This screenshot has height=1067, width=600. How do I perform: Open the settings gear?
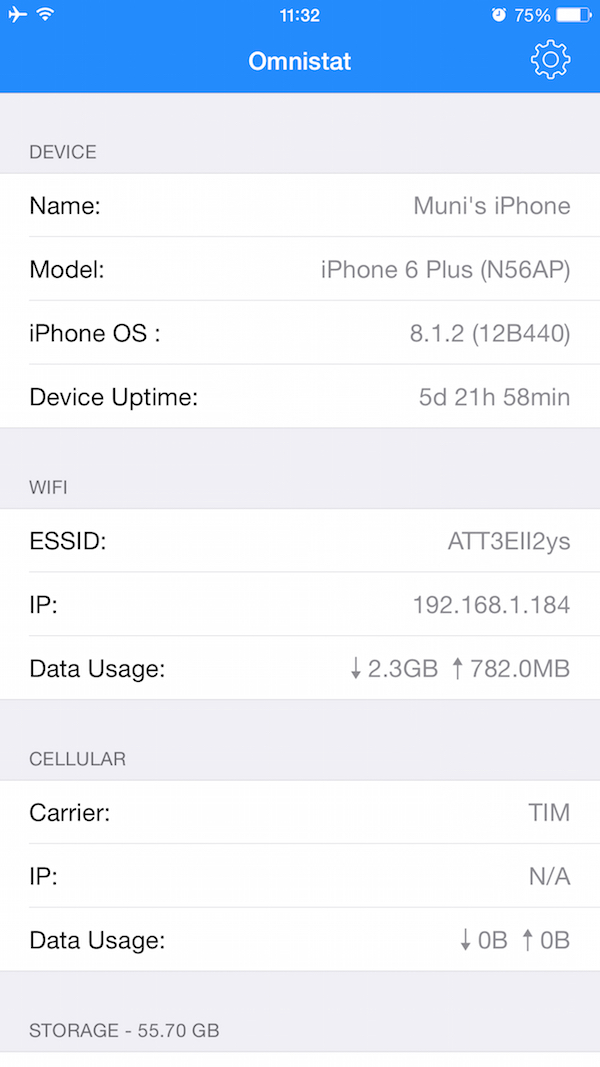click(550, 60)
